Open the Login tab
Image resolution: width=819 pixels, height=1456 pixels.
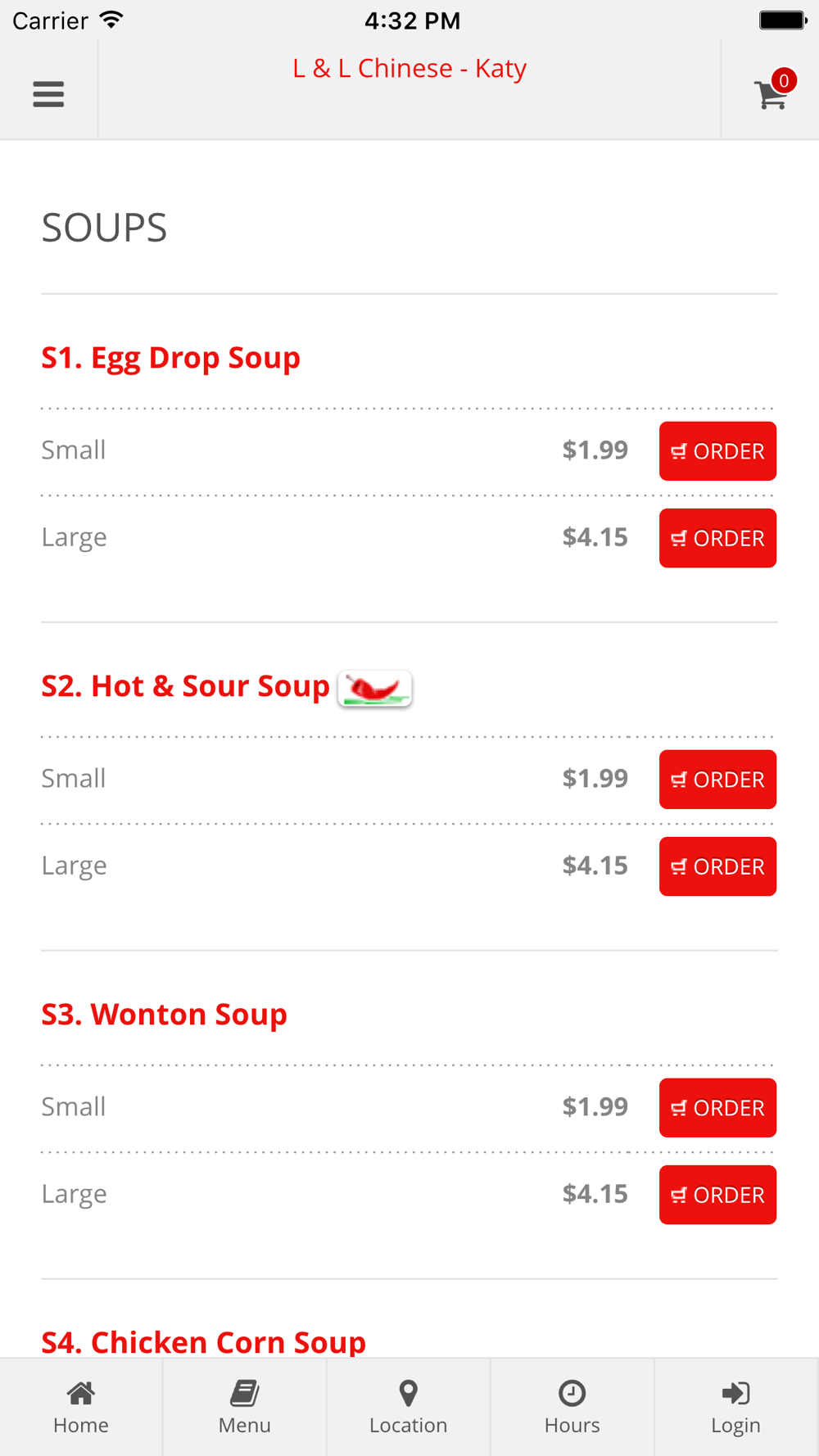click(x=736, y=1408)
